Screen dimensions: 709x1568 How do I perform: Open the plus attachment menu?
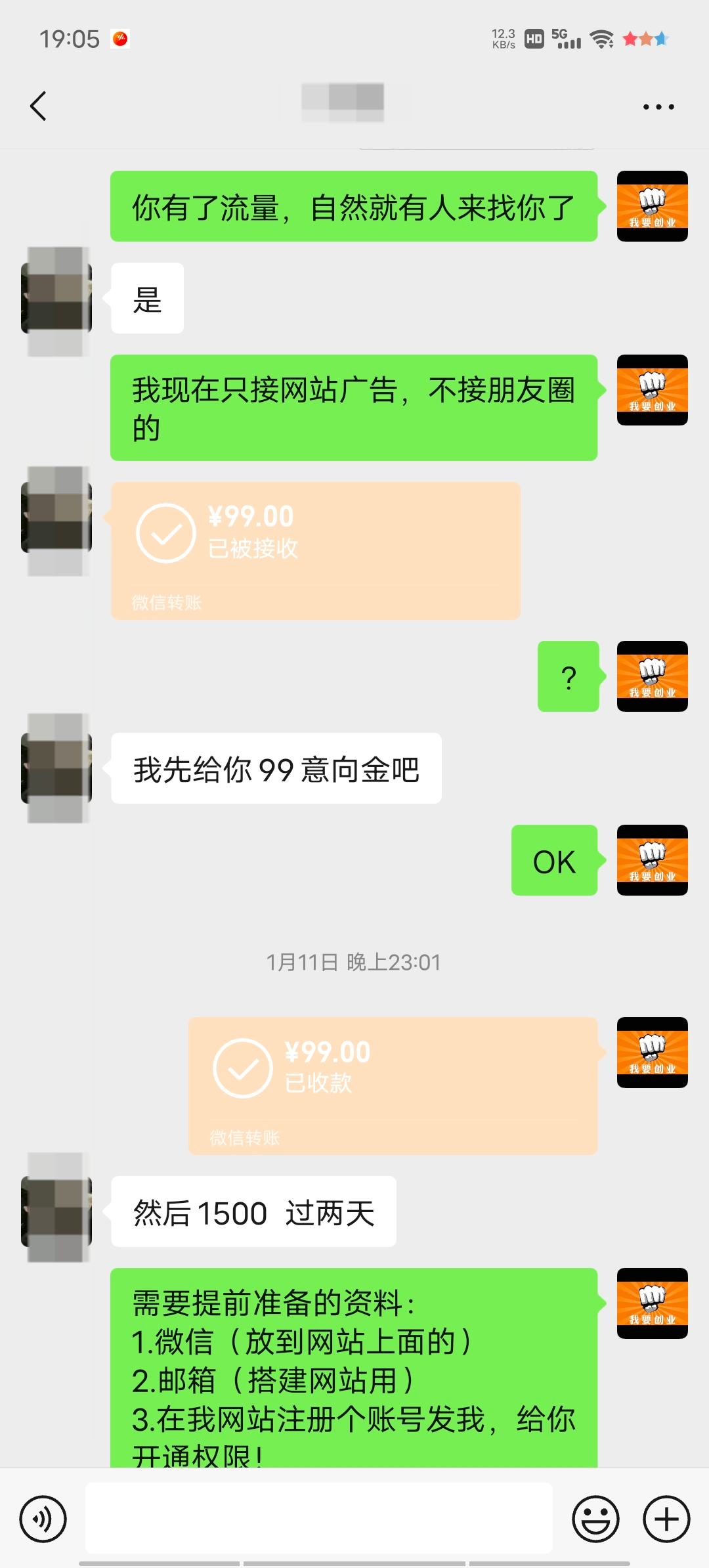666,1519
